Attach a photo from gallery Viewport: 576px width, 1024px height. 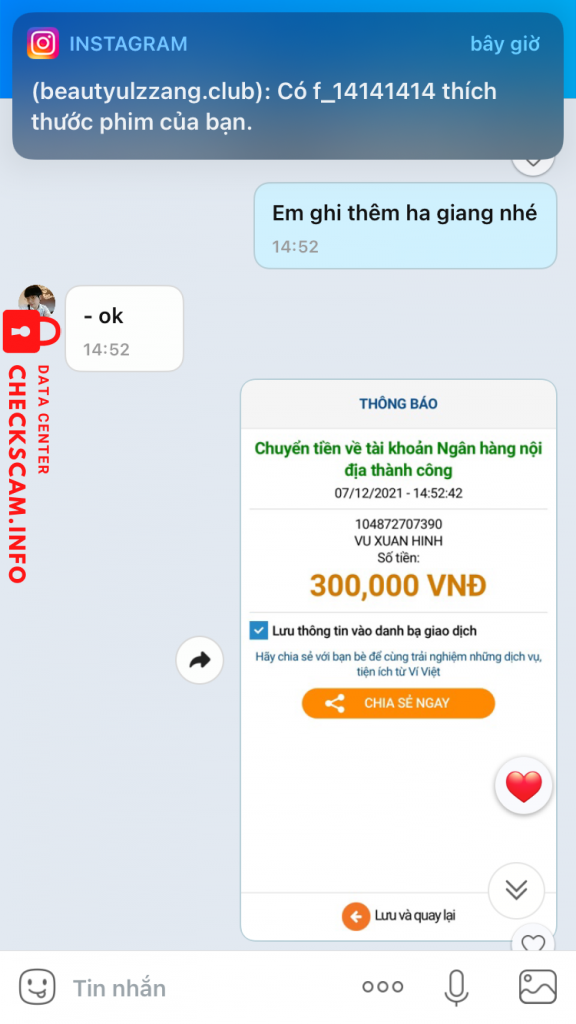[x=537, y=986]
